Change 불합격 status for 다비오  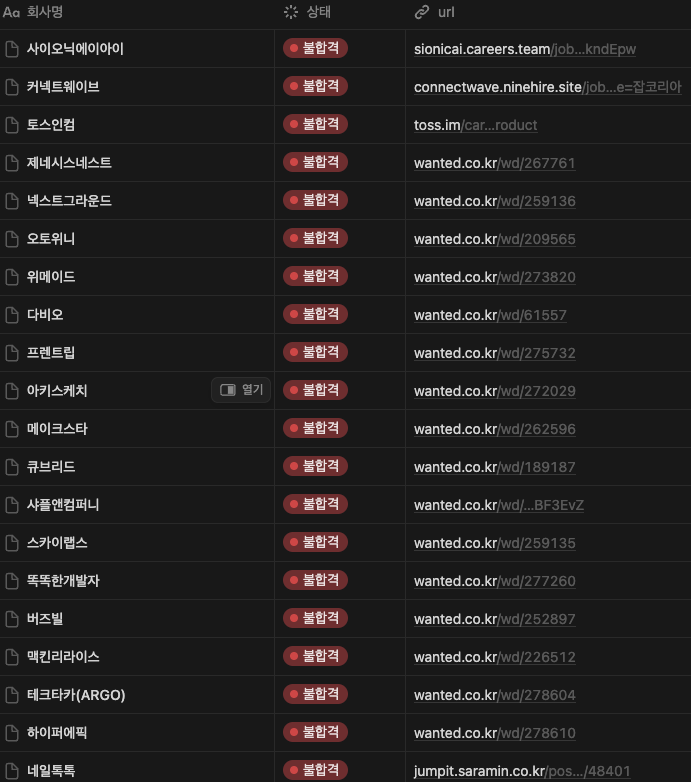[x=315, y=315]
